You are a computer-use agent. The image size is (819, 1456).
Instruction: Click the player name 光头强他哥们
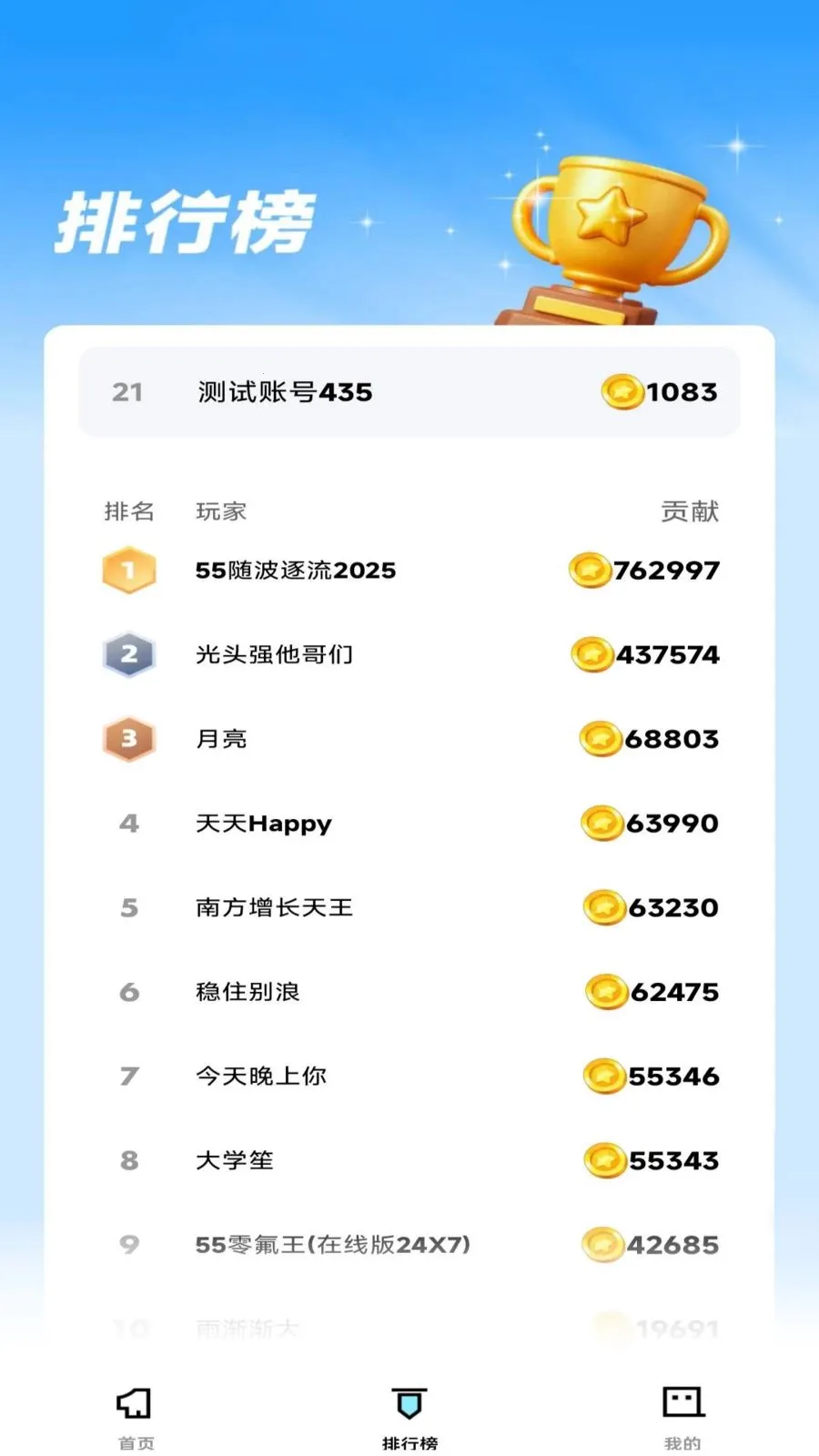[x=275, y=654]
